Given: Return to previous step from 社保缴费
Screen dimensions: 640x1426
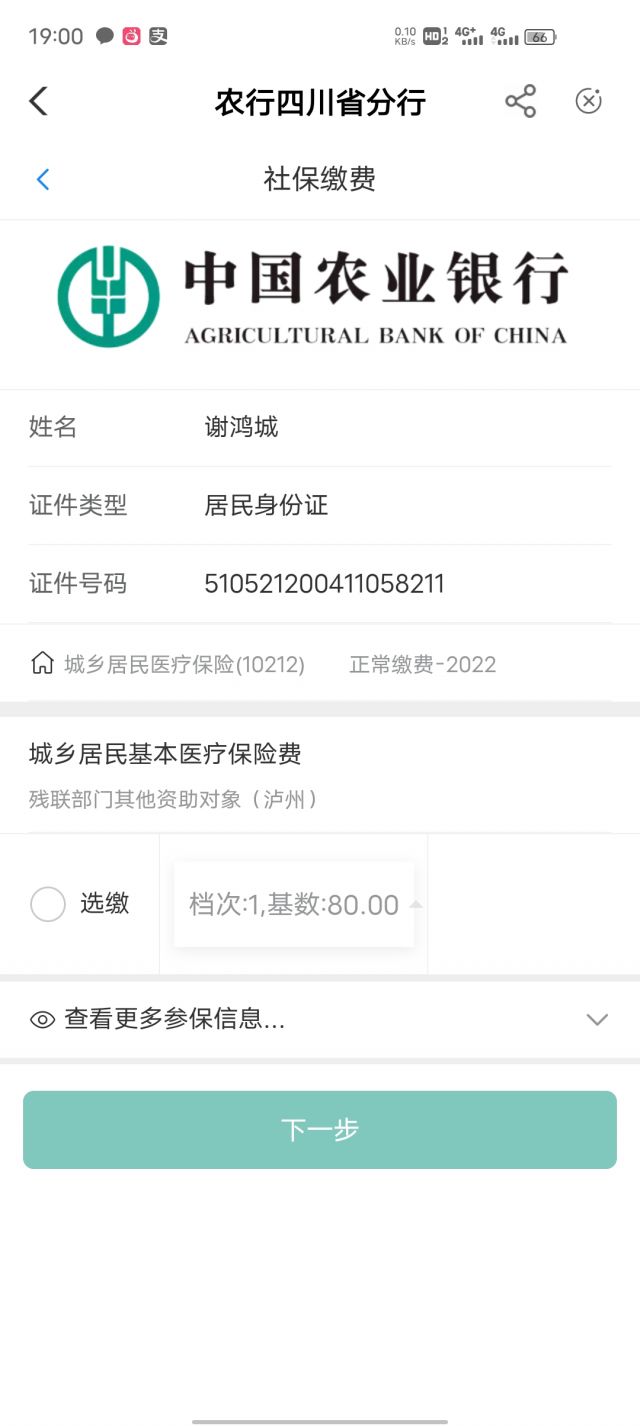Looking at the screenshot, I should point(43,180).
